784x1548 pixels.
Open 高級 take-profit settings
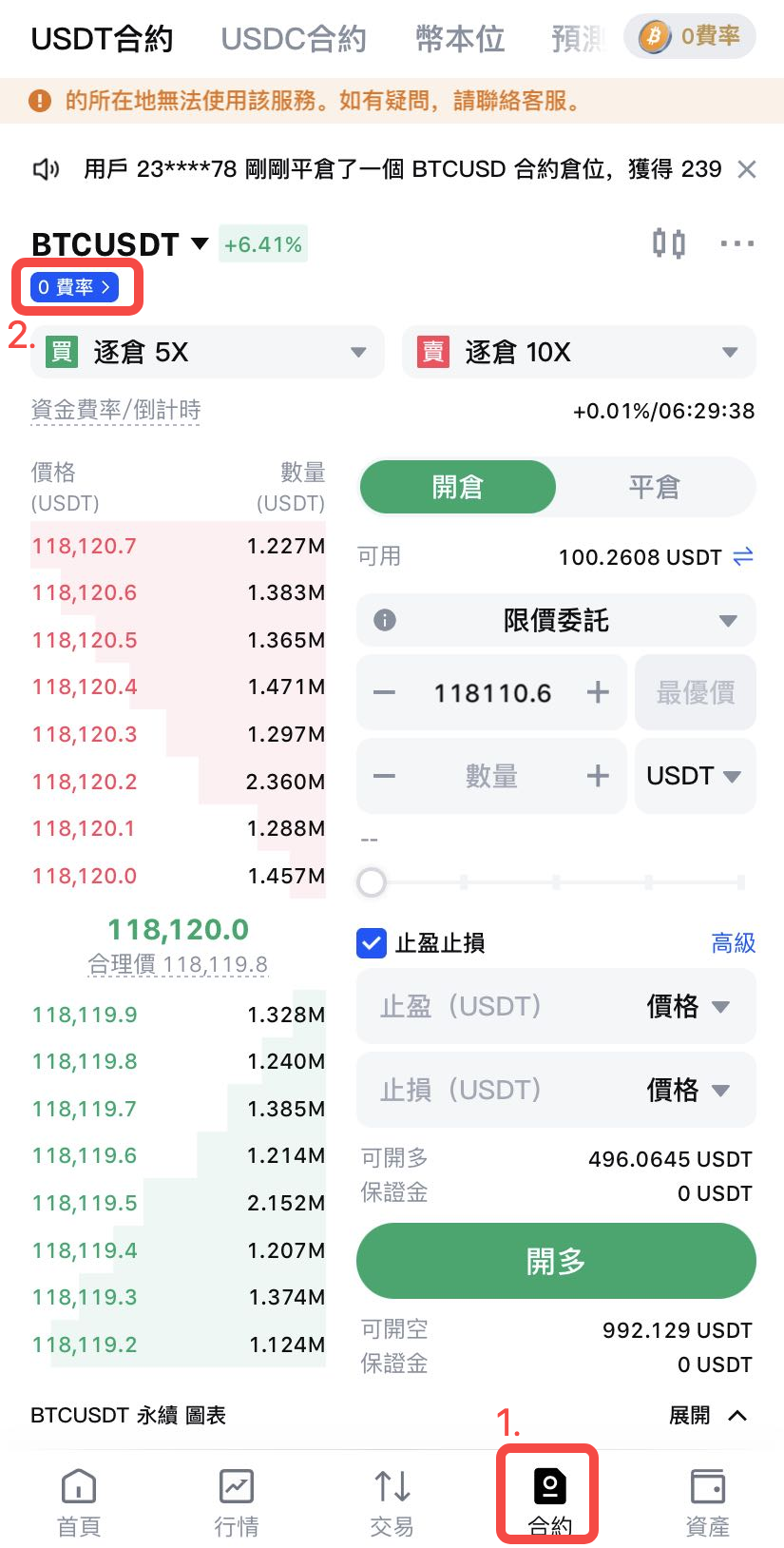point(733,943)
